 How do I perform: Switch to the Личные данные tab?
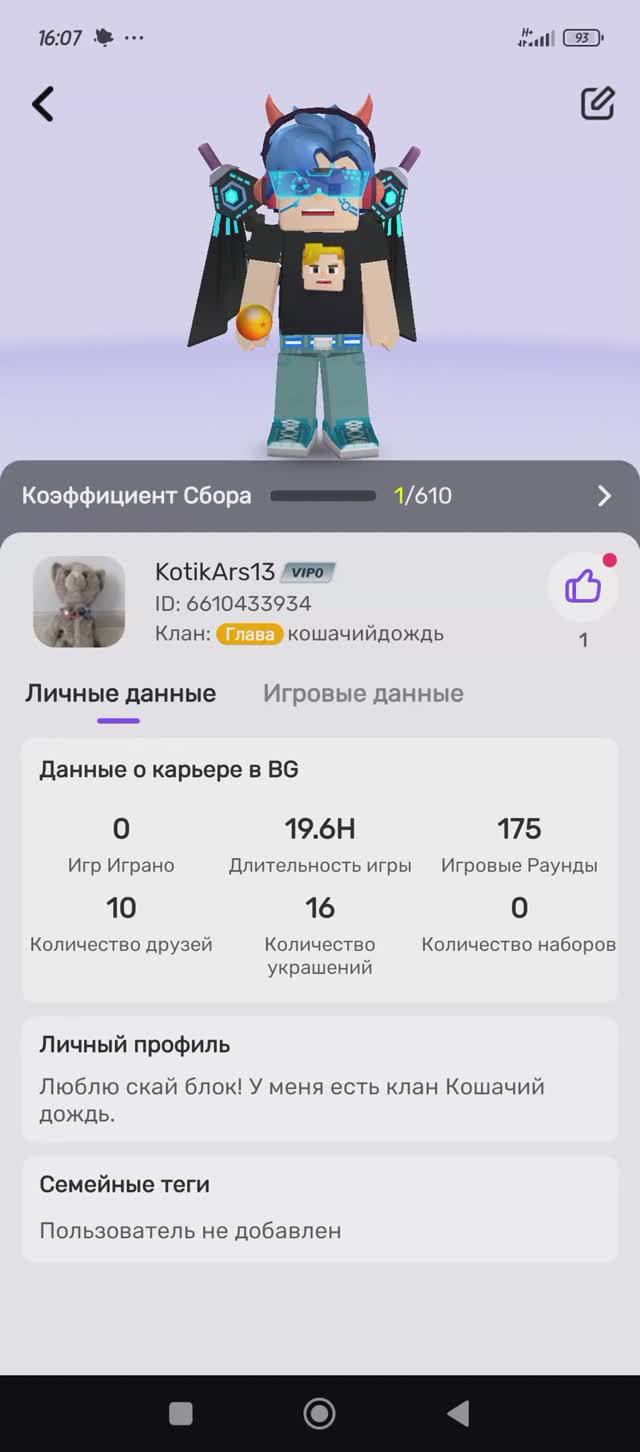click(120, 694)
